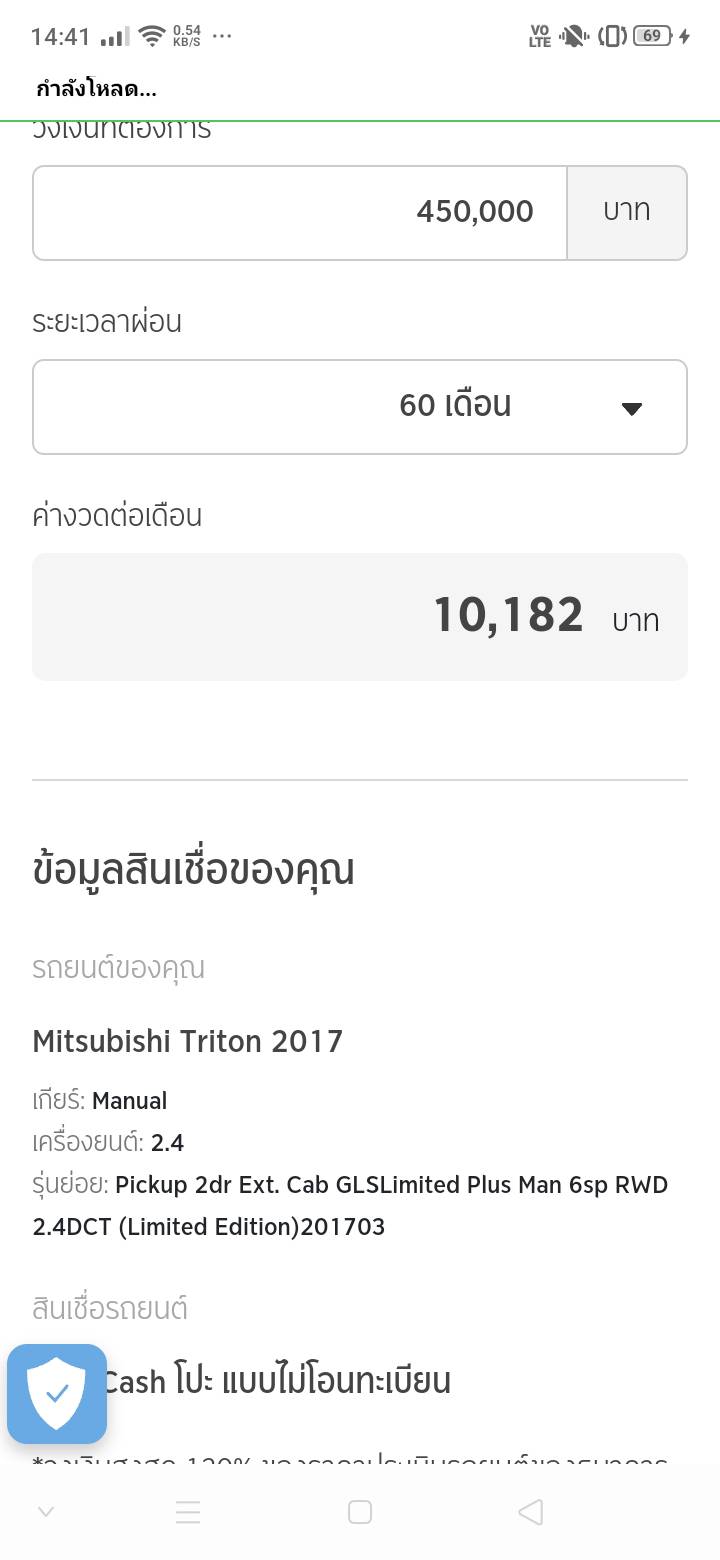Open the recent apps menu button
Image resolution: width=720 pixels, height=1560 pixels.
188,1512
